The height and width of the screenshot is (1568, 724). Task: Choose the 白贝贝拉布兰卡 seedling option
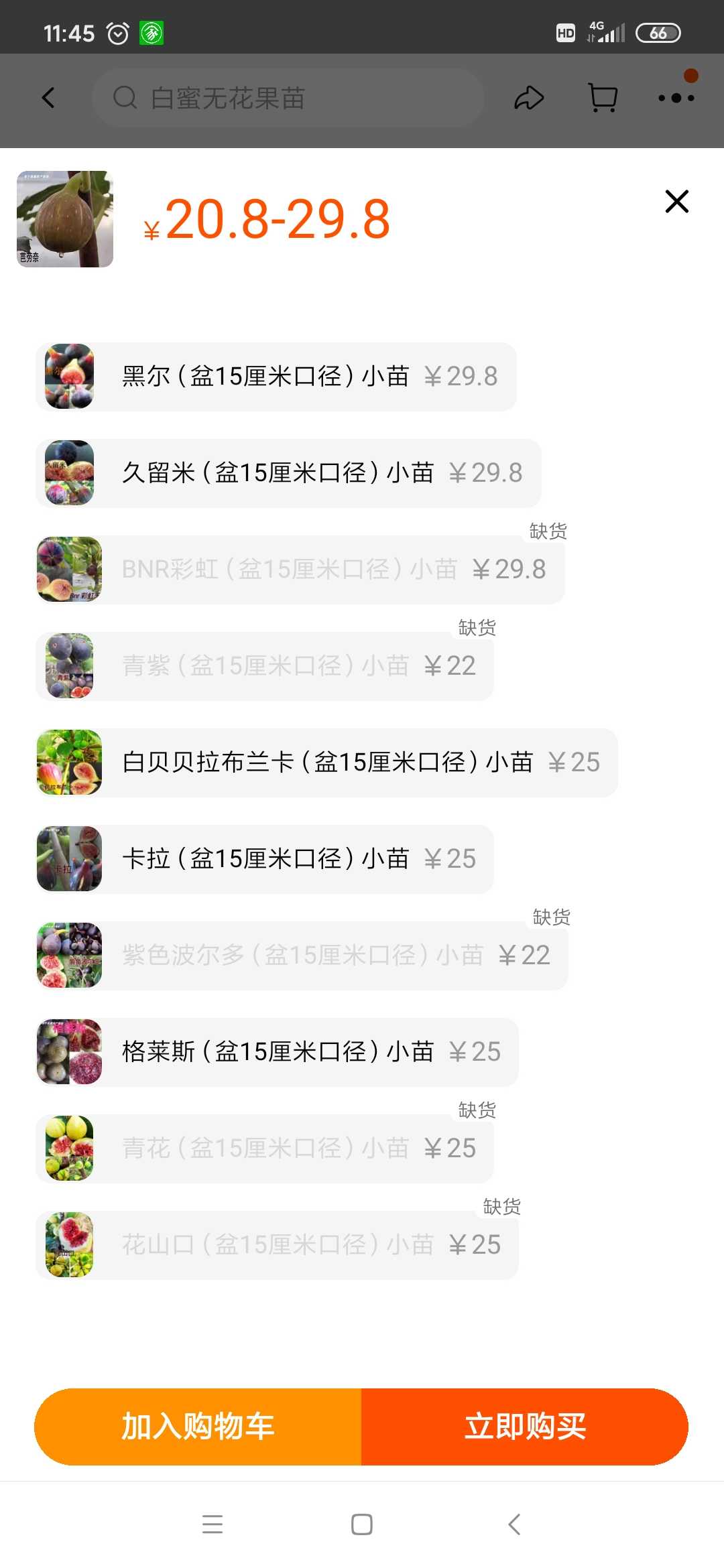click(326, 763)
